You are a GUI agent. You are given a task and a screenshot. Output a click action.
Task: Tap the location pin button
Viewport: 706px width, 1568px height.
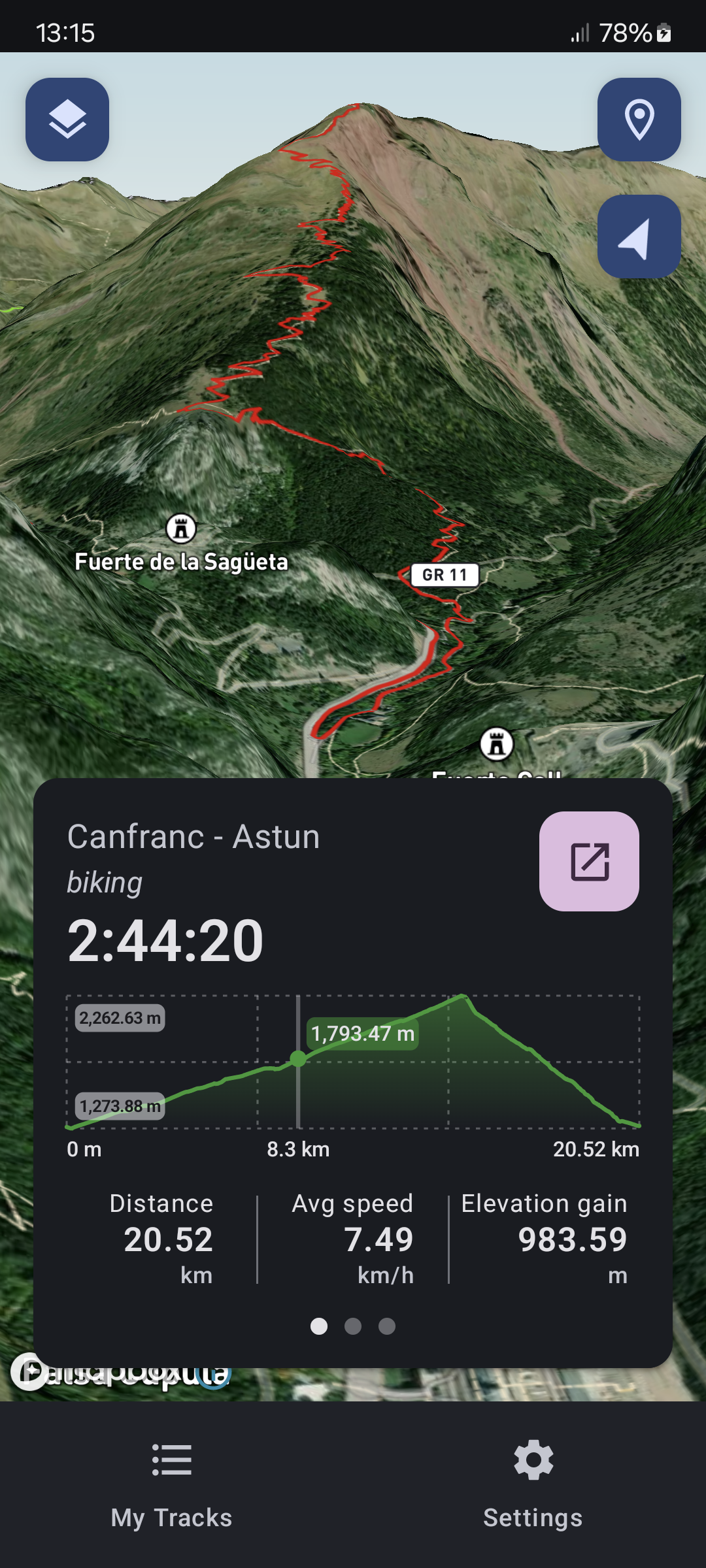point(639,120)
